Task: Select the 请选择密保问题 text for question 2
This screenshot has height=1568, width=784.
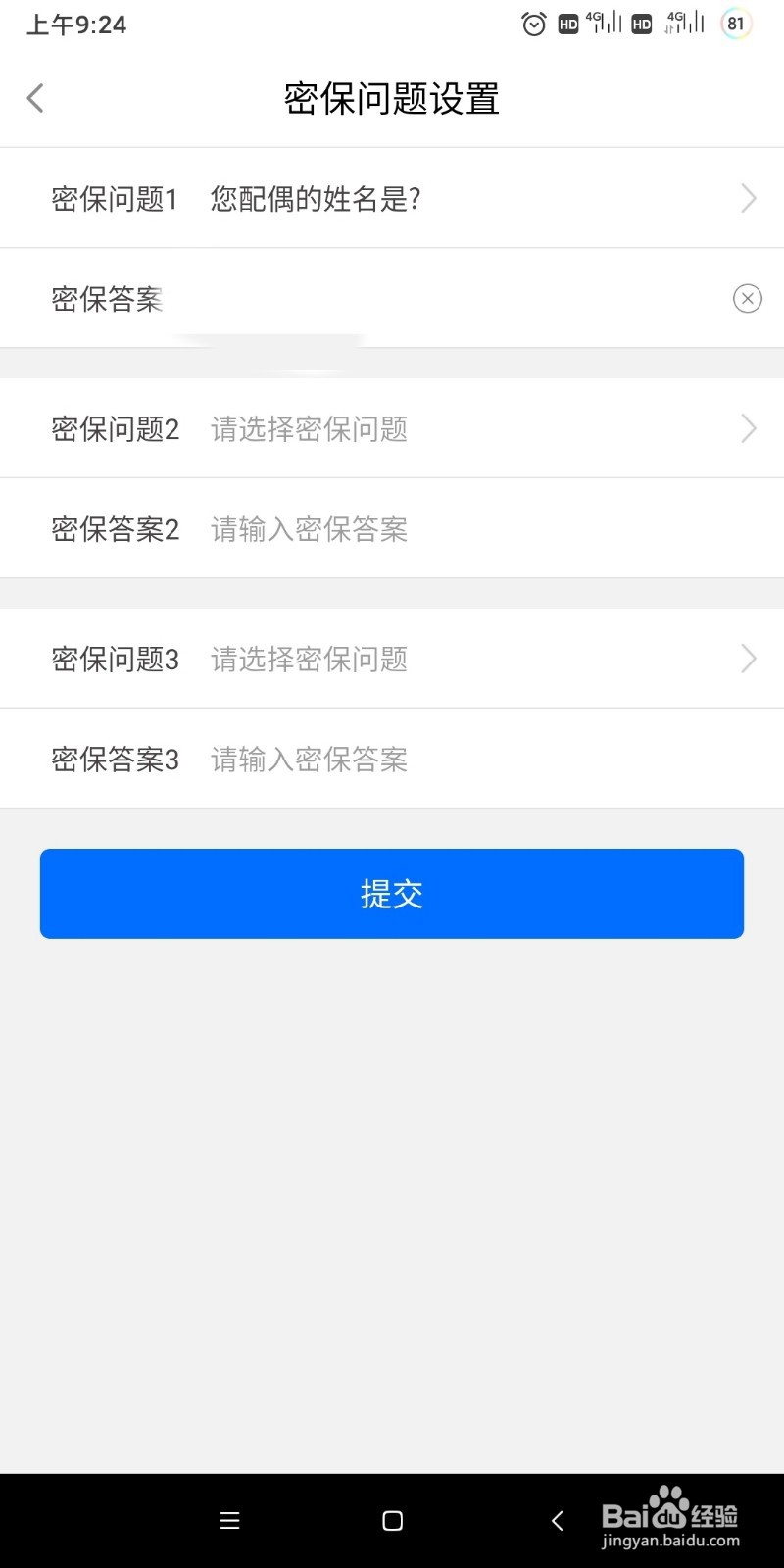Action: coord(308,429)
